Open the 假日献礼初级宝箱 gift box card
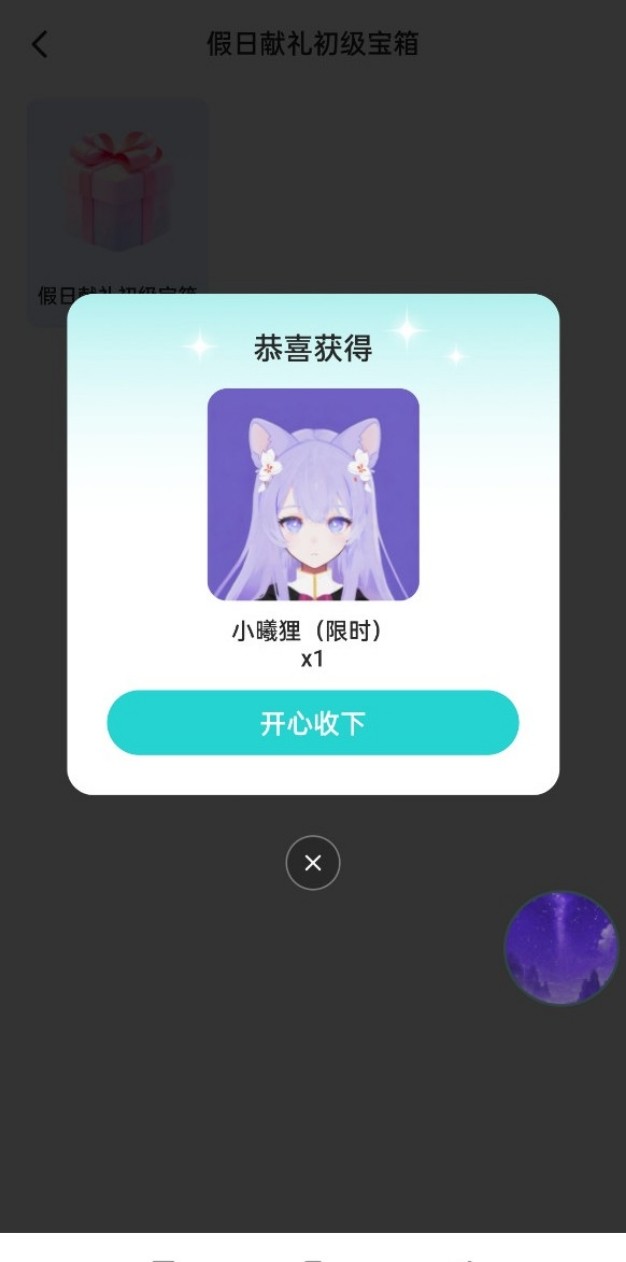This screenshot has width=626, height=1262. pos(118,212)
